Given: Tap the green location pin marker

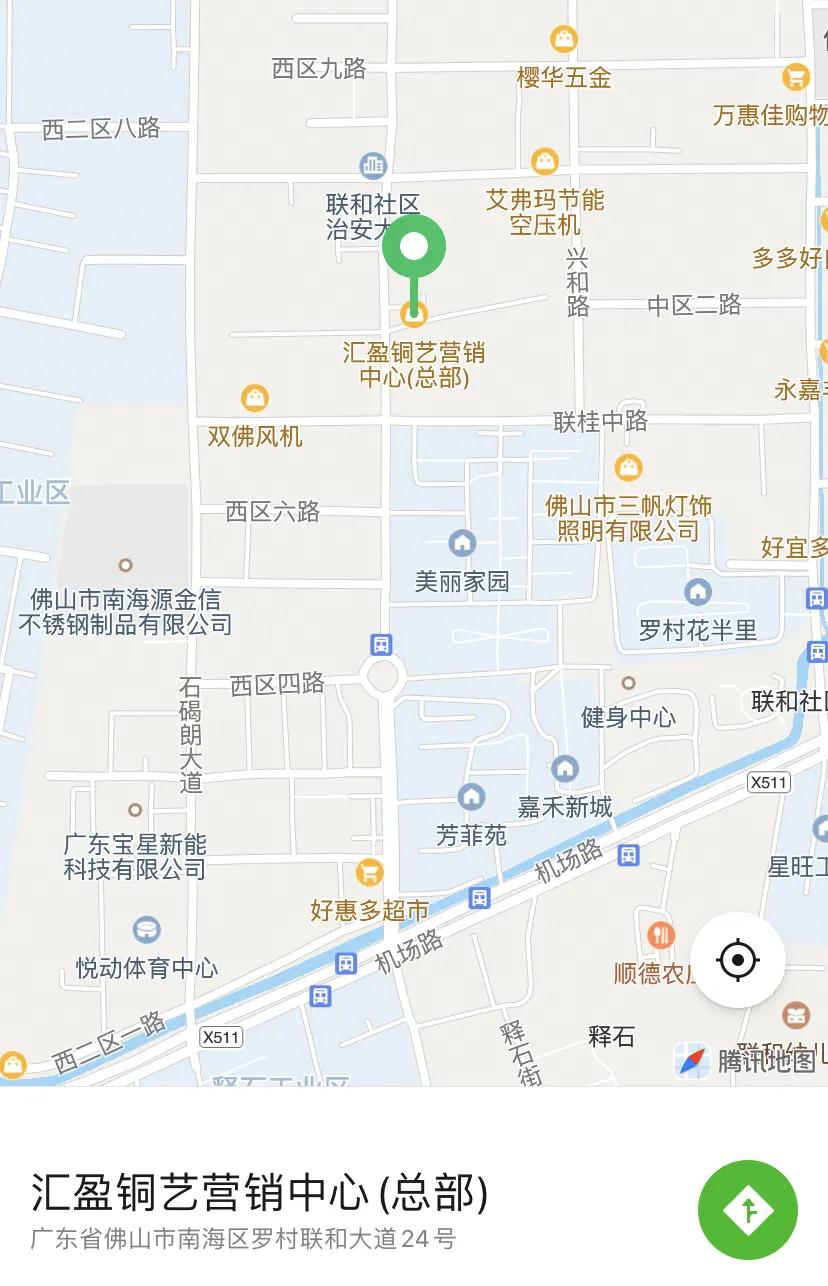Looking at the screenshot, I should pyautogui.click(x=413, y=247).
